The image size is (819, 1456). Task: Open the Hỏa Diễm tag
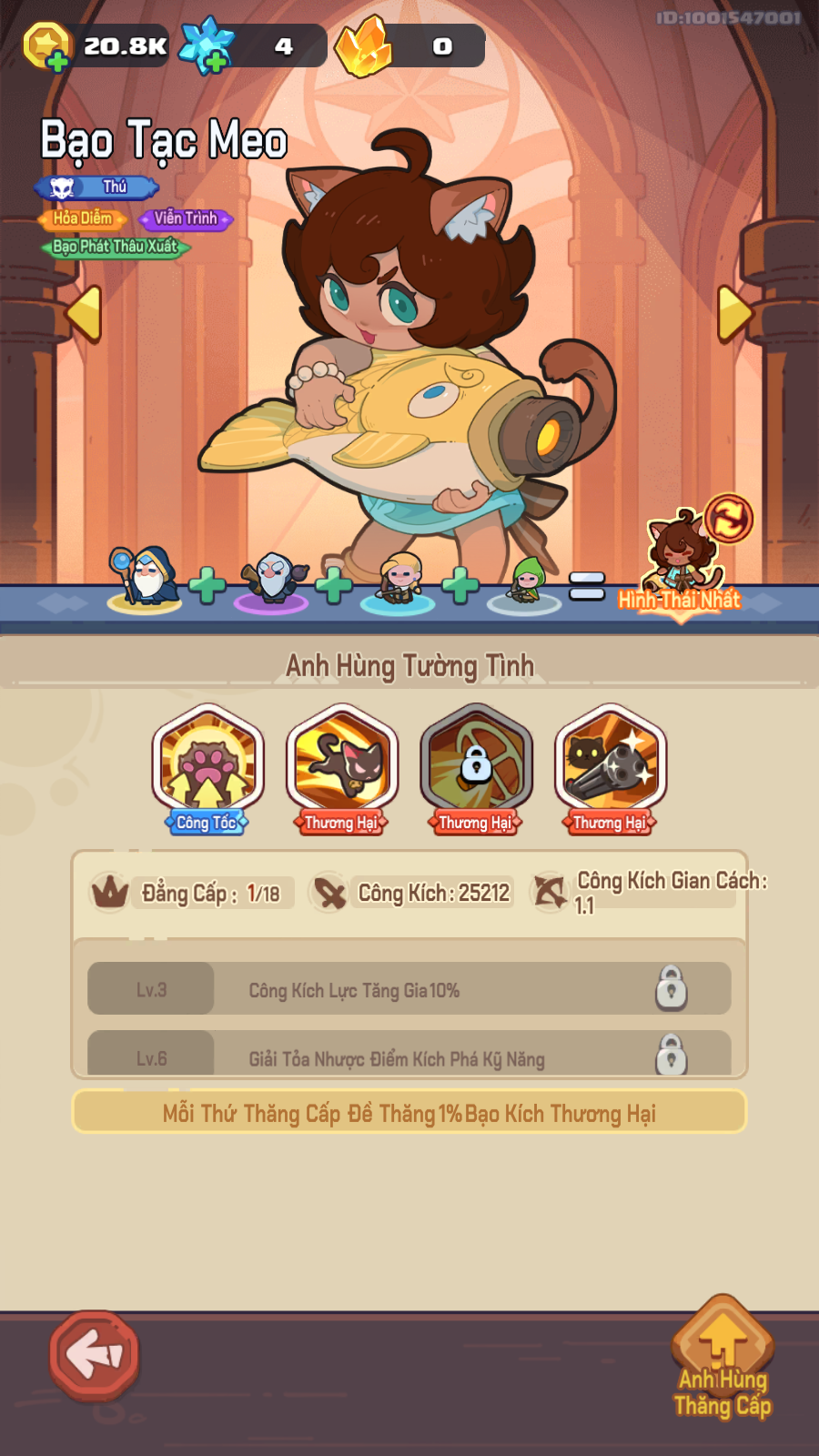click(x=83, y=218)
